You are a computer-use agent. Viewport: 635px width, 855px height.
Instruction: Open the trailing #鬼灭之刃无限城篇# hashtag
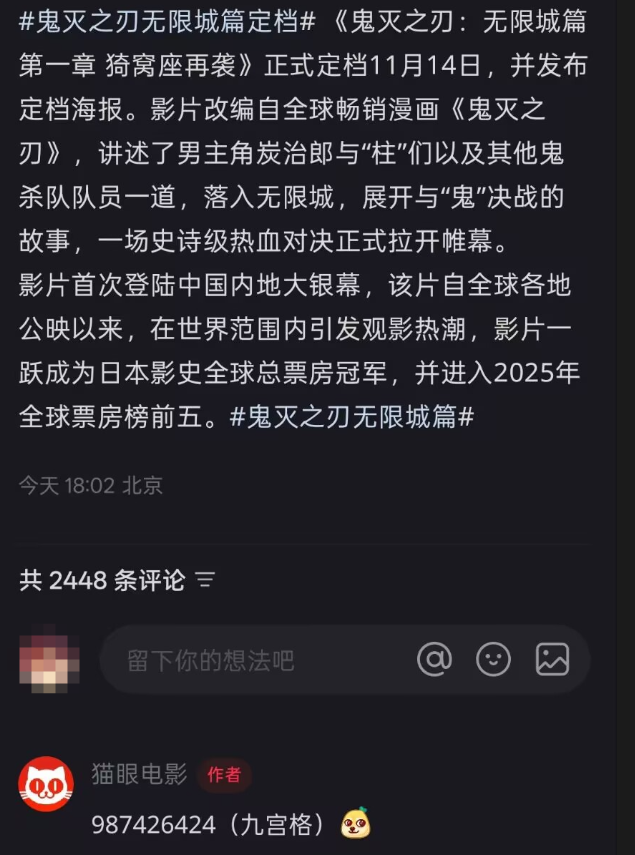(352, 418)
